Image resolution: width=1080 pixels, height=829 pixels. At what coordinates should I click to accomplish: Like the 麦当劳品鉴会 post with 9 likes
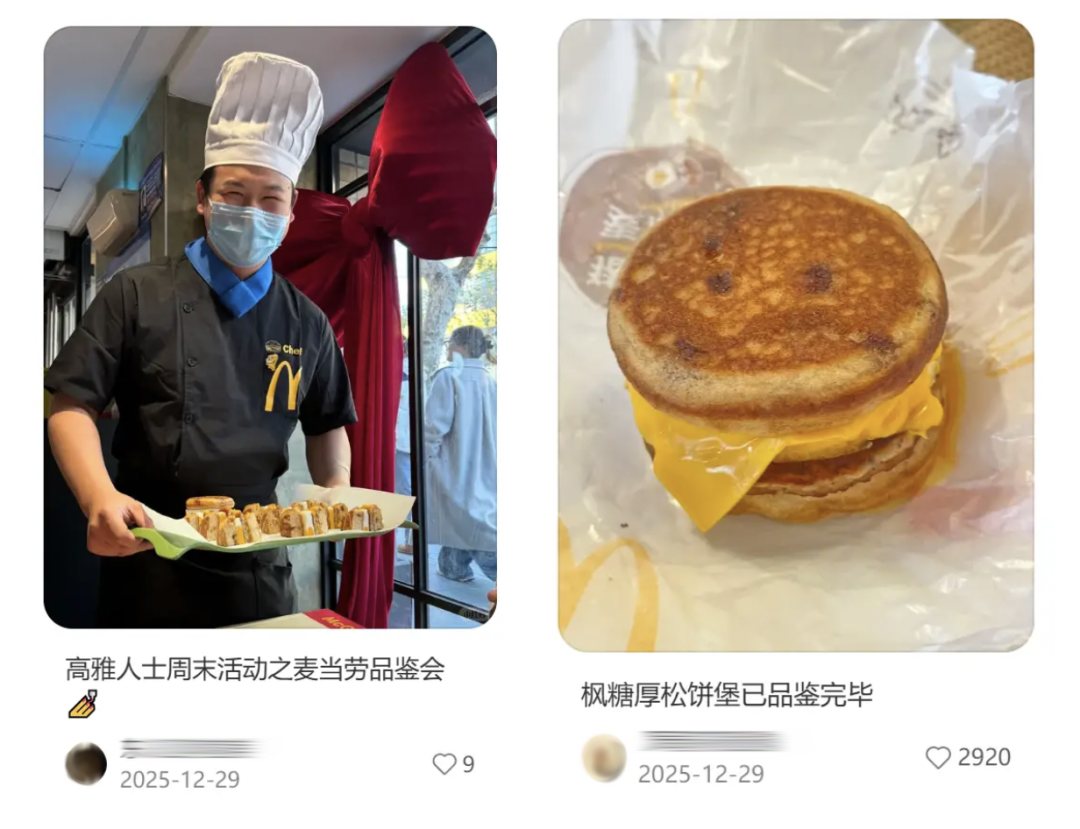(x=444, y=764)
